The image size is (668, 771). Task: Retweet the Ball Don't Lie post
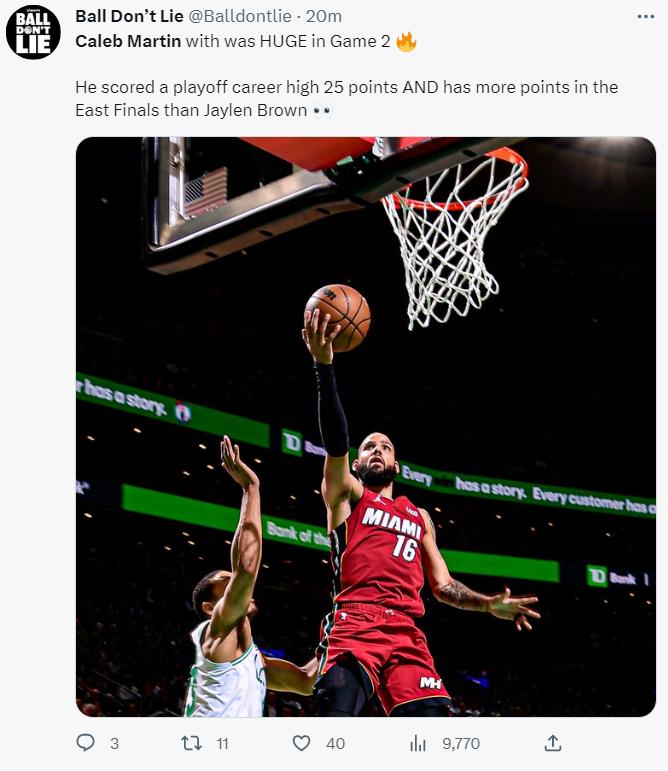pyautogui.click(x=189, y=743)
